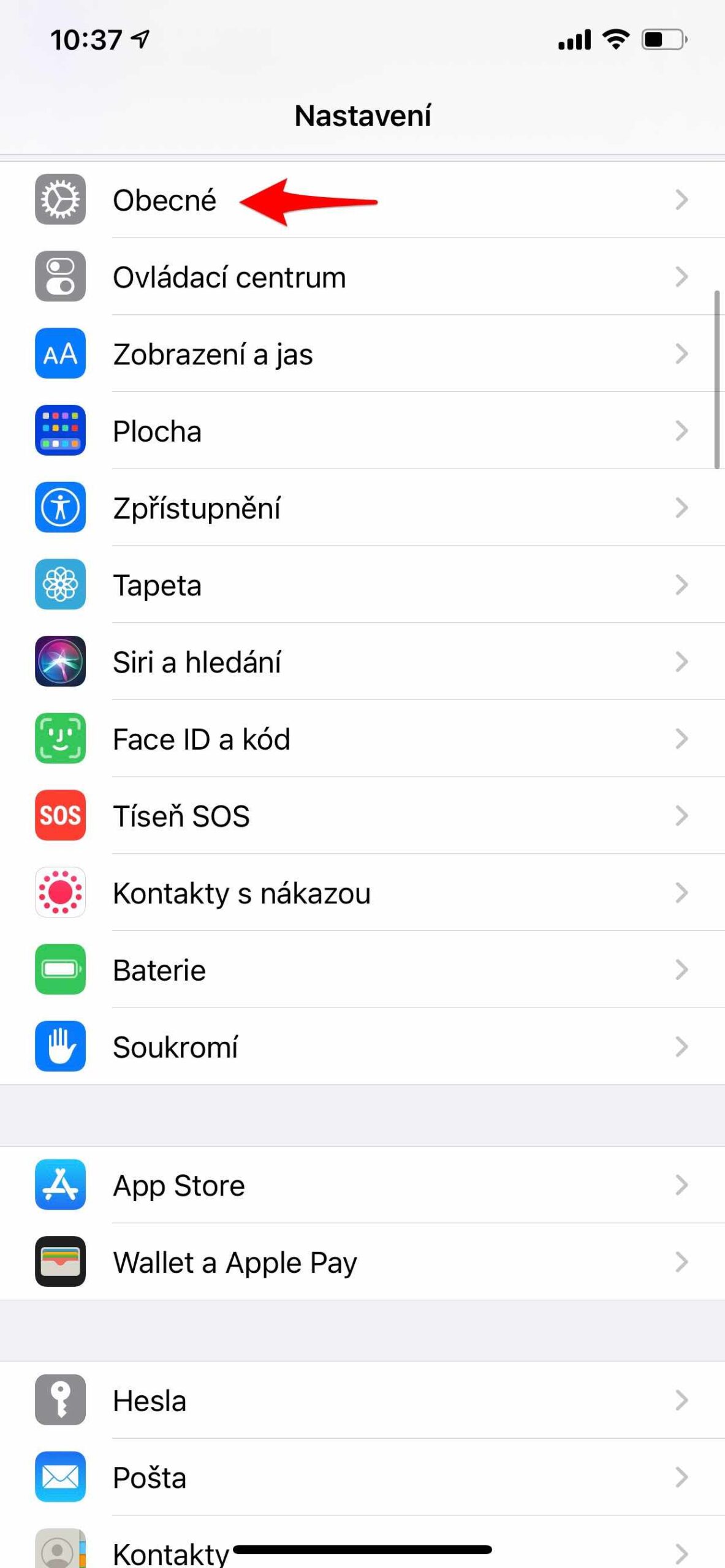Click the Kontakty s nákazou exposure icon
Screen dimensions: 725x1568
pyautogui.click(x=60, y=893)
